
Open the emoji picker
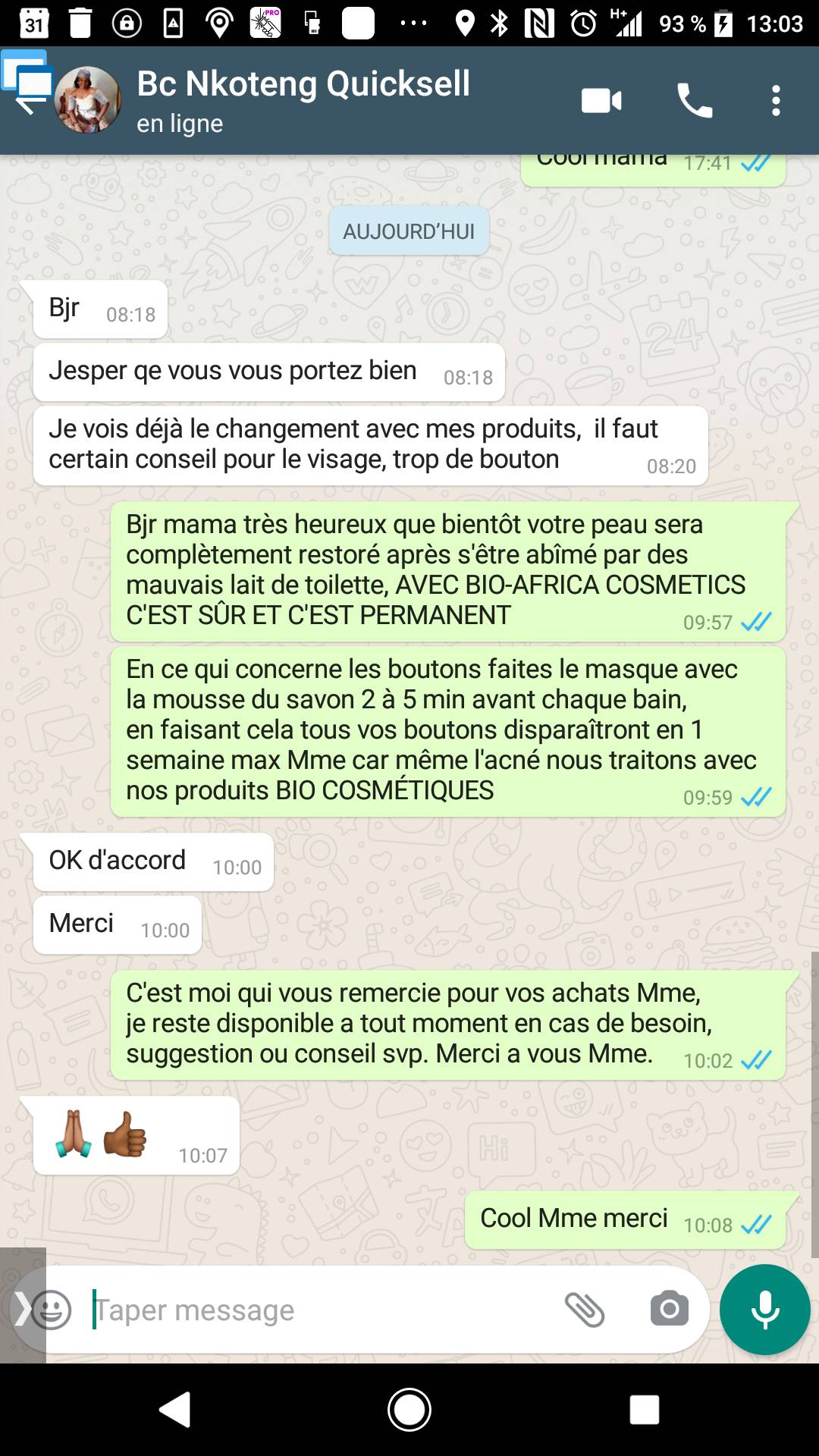tap(51, 1310)
